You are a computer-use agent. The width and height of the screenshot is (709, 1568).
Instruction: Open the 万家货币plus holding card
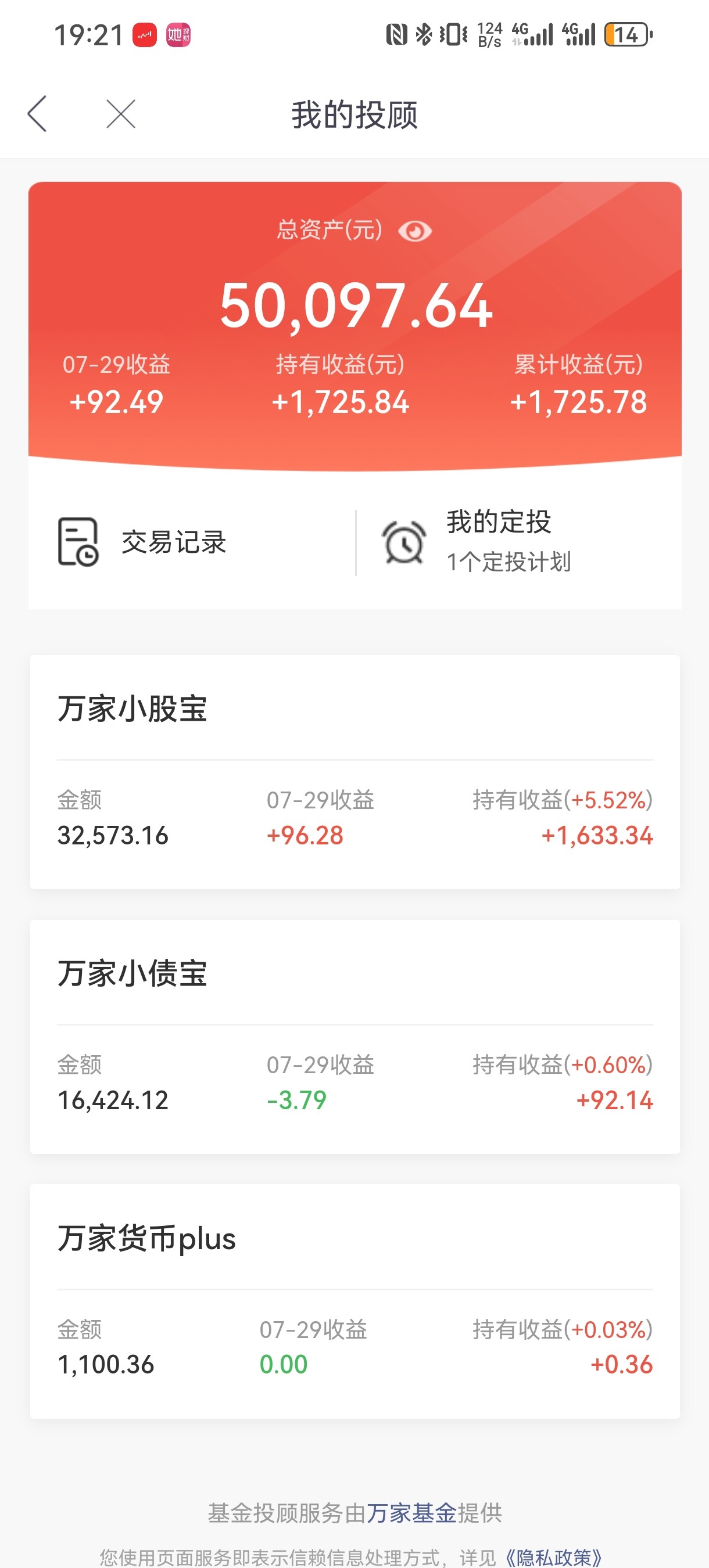(x=355, y=1301)
